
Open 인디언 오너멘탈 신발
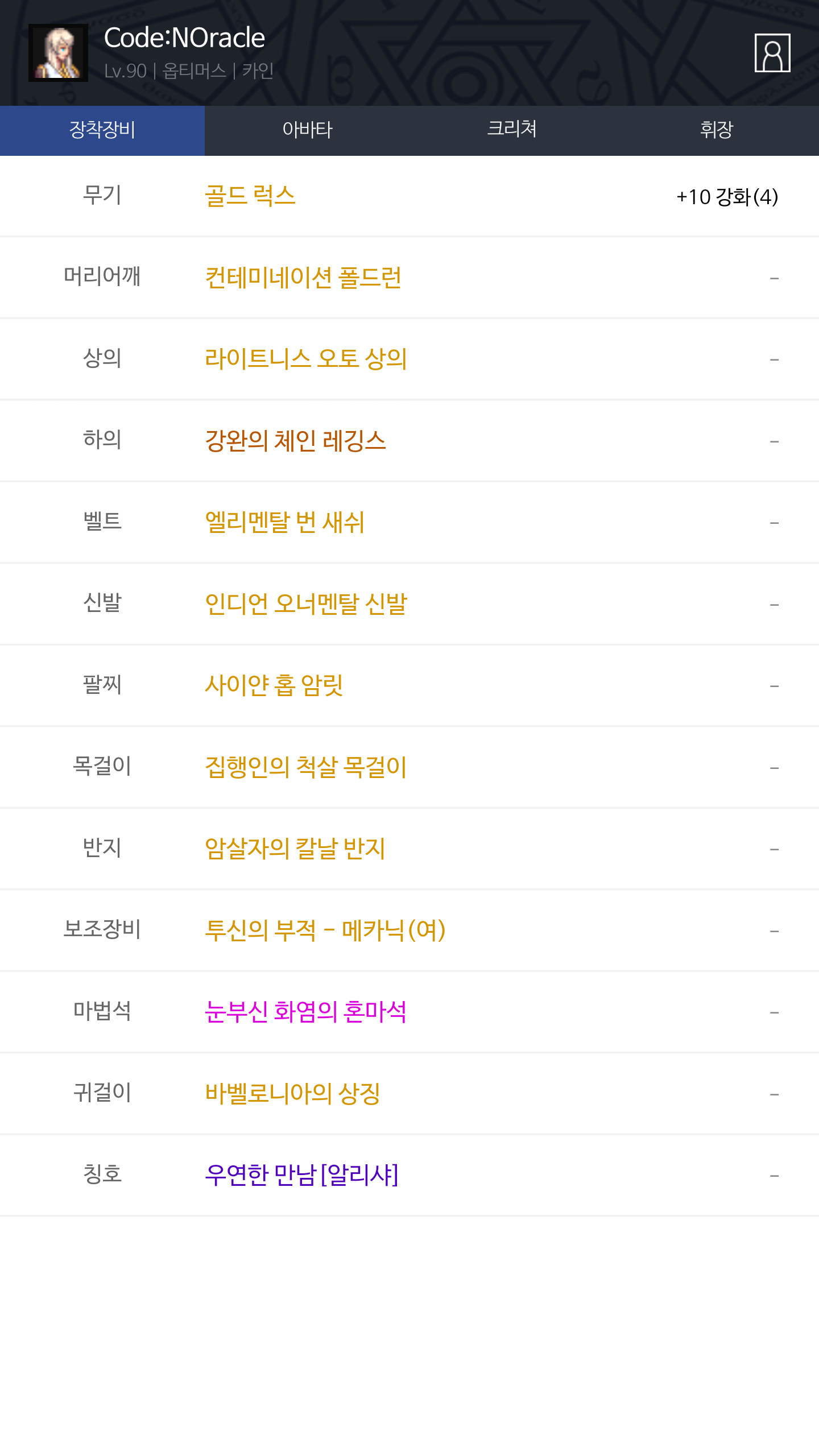pos(306,604)
